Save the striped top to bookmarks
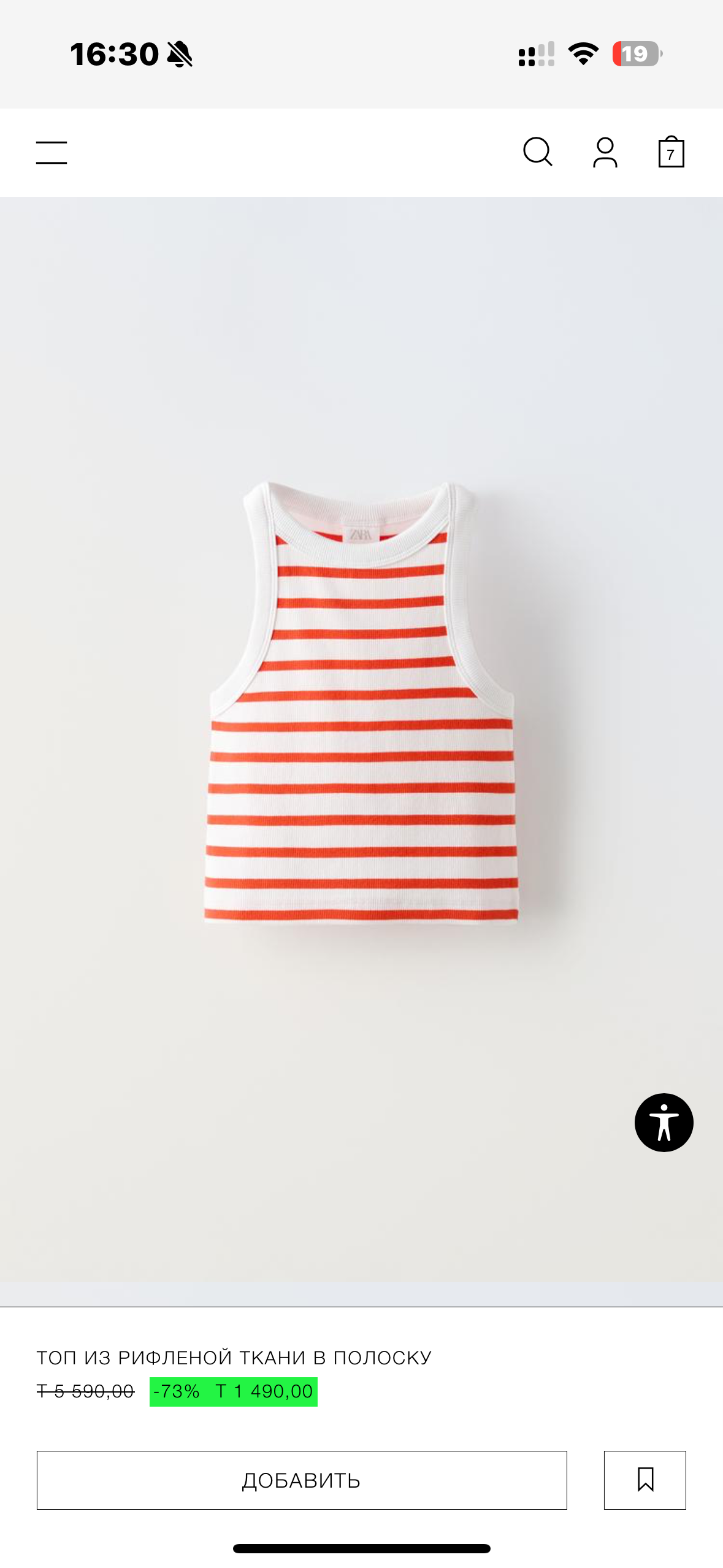The image size is (723, 1568). [645, 1480]
